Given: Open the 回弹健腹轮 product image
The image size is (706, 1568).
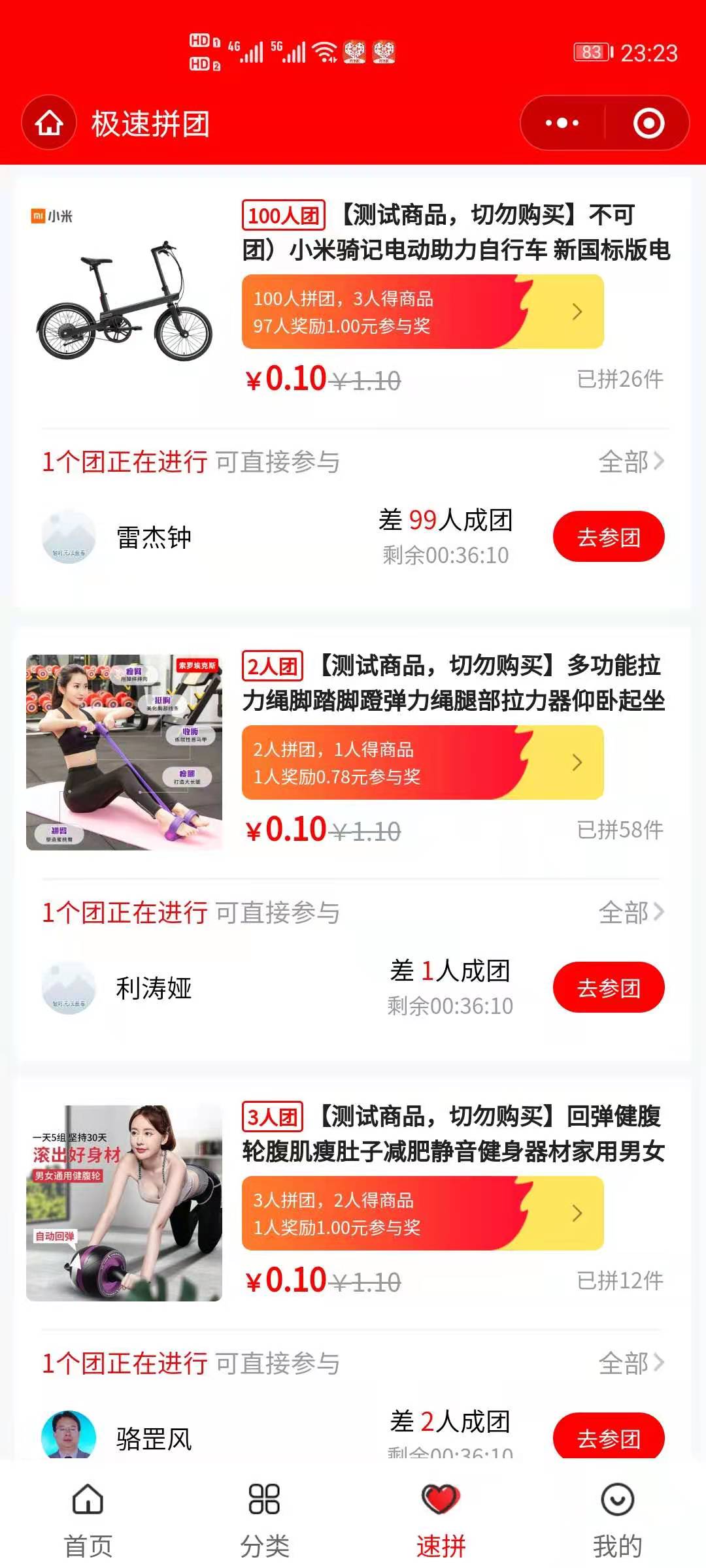Looking at the screenshot, I should pyautogui.click(x=124, y=1203).
